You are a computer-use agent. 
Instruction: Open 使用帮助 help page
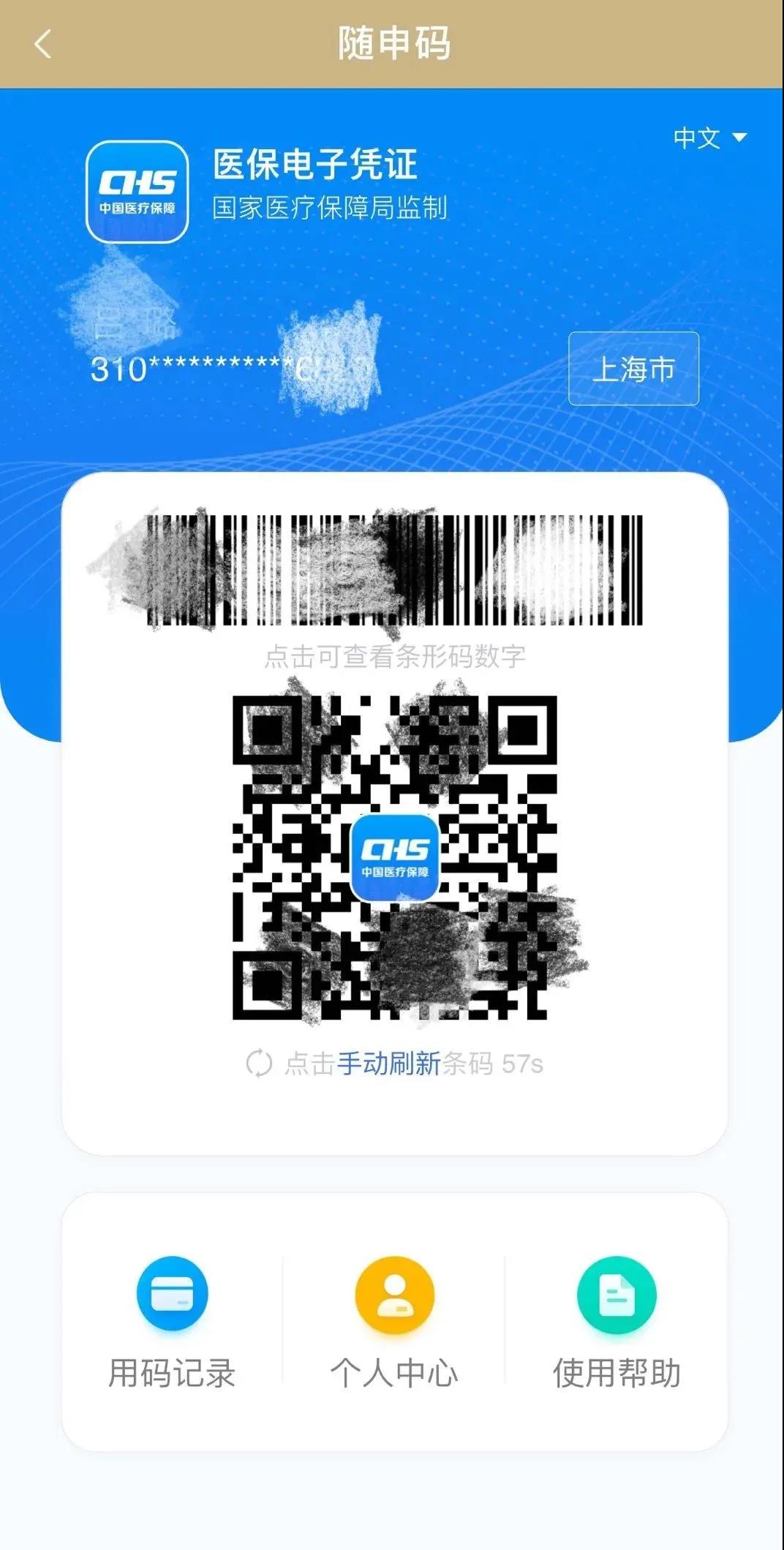tap(617, 1321)
